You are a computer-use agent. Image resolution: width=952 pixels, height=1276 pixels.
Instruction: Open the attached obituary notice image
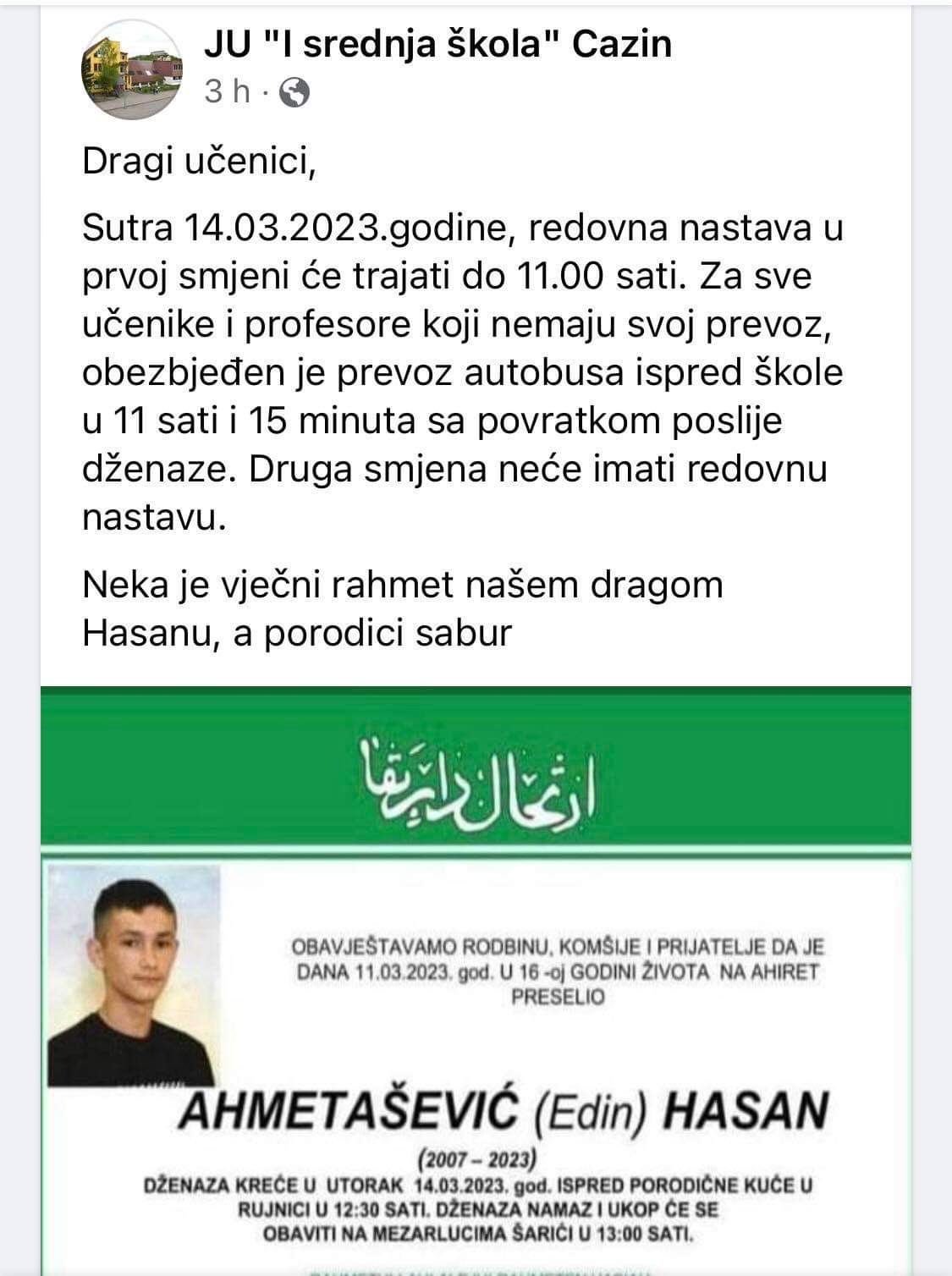pos(476,982)
